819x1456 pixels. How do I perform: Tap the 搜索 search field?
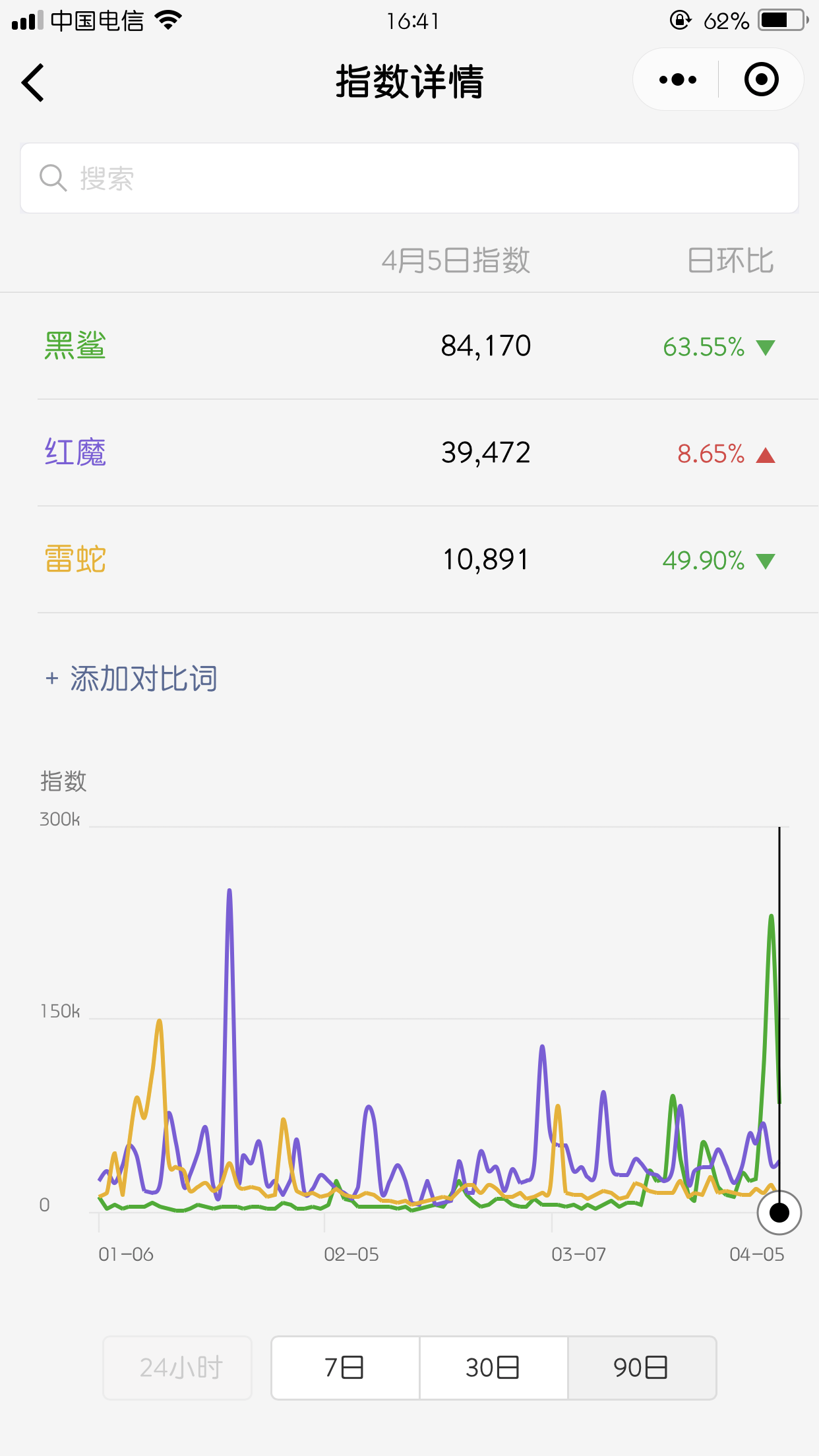[409, 178]
